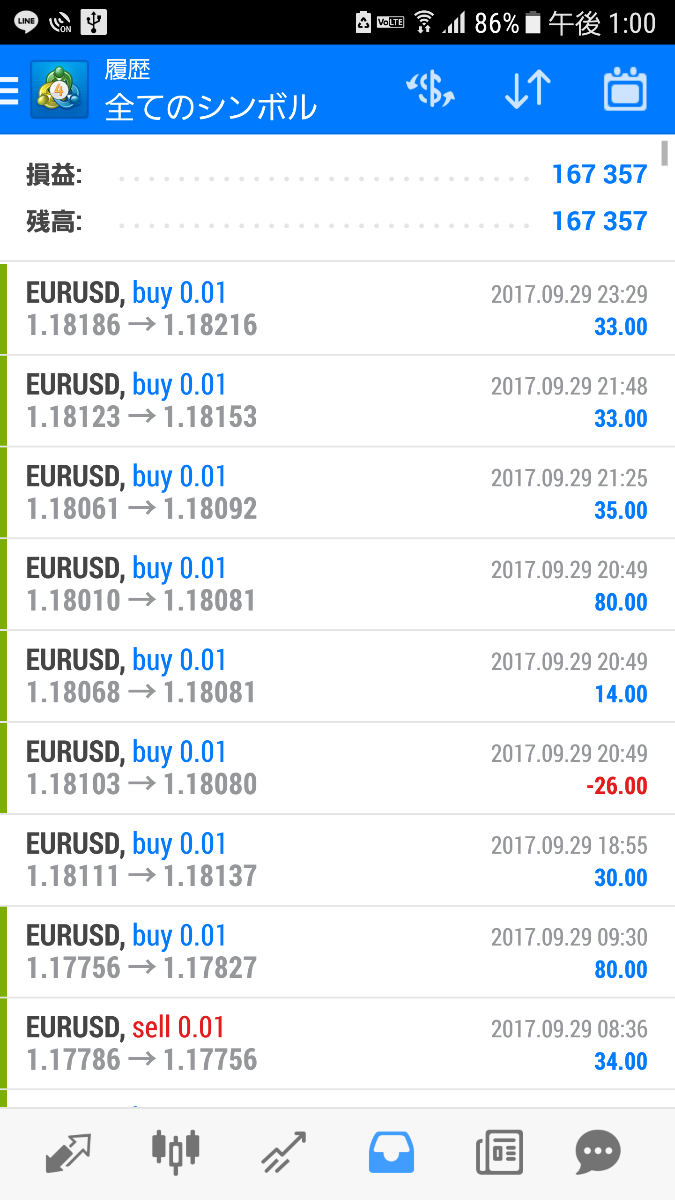
Task: Switch to the Quotes tab
Action: point(69,1153)
